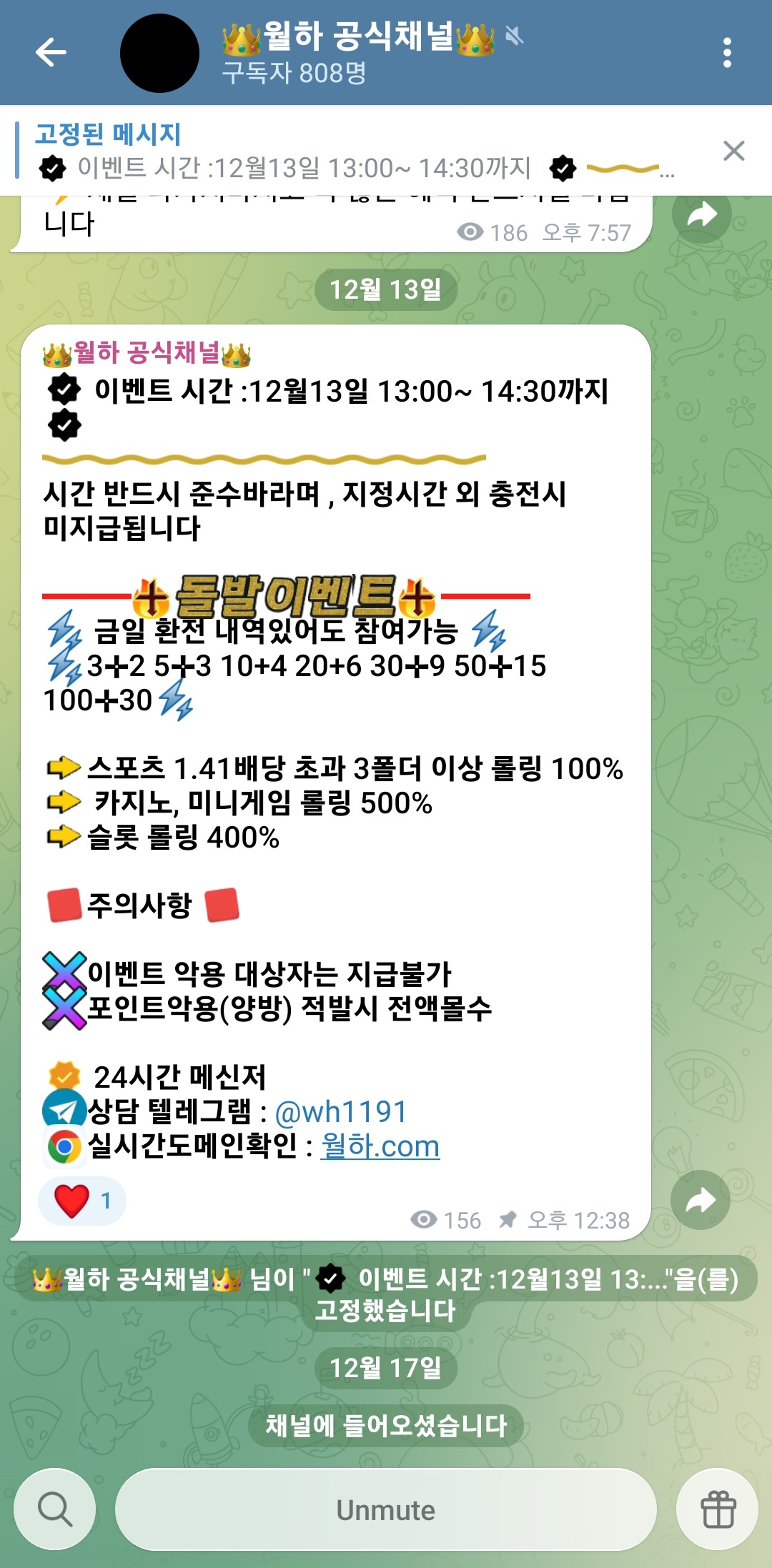Open the gift button
Image resolution: width=772 pixels, height=1568 pixels.
click(x=717, y=1509)
